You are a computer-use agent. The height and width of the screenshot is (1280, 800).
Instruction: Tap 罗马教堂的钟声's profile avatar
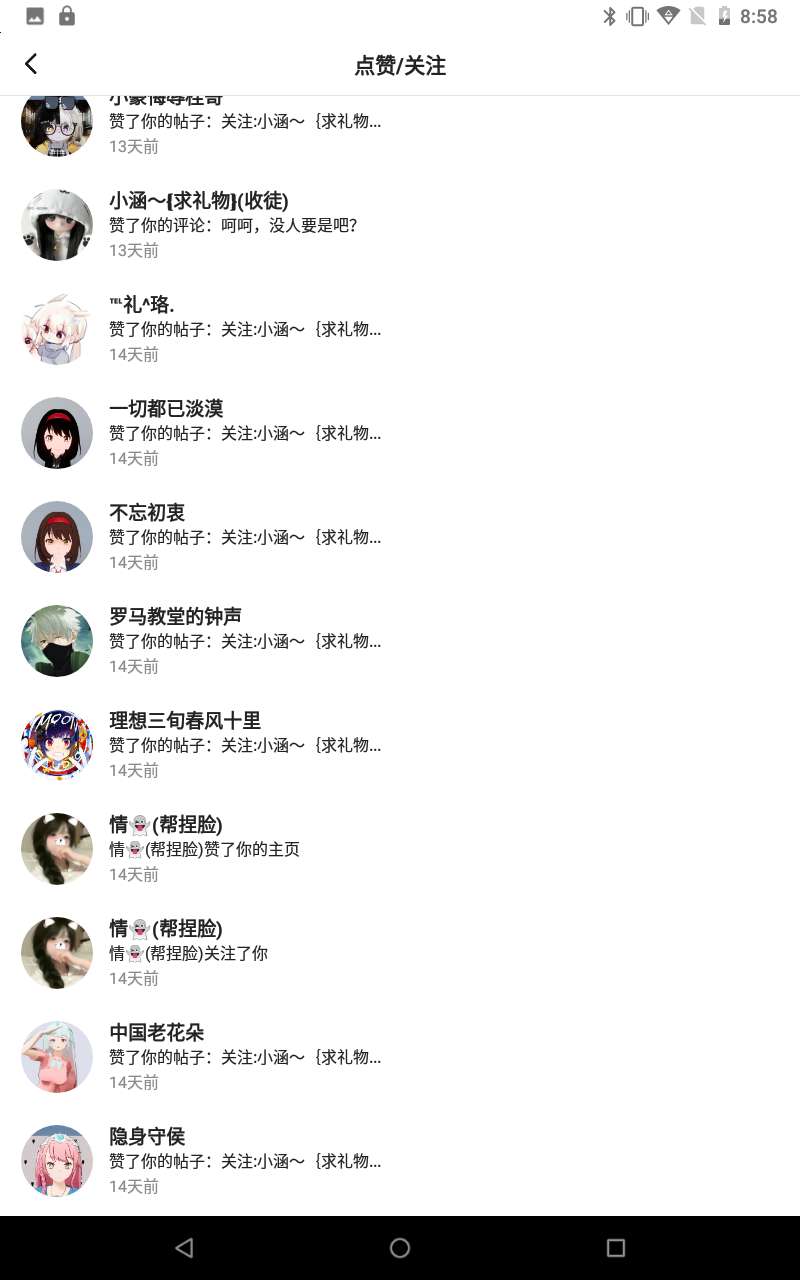click(x=57, y=641)
